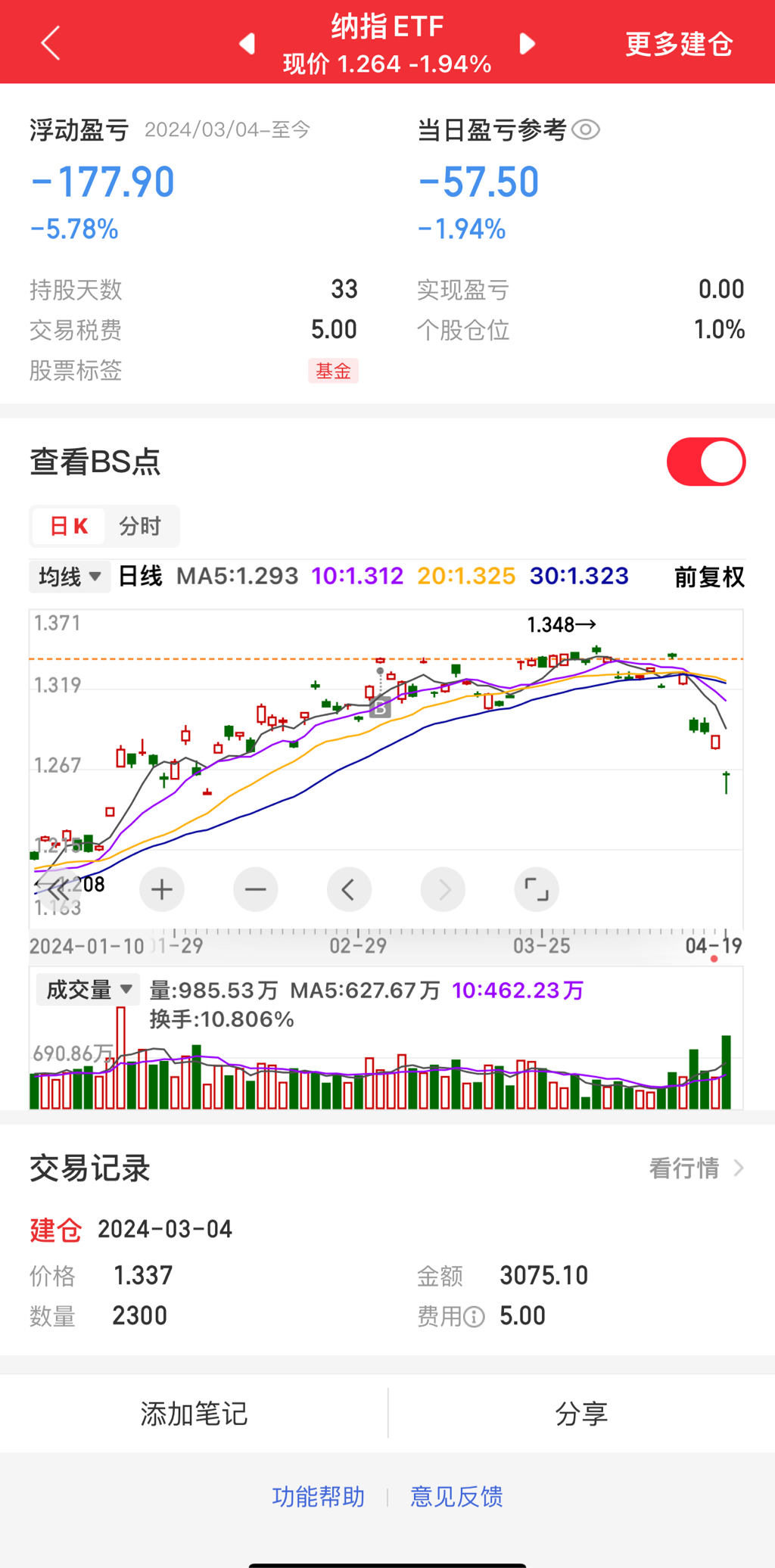Open 看行情 market quotes

point(696,1168)
